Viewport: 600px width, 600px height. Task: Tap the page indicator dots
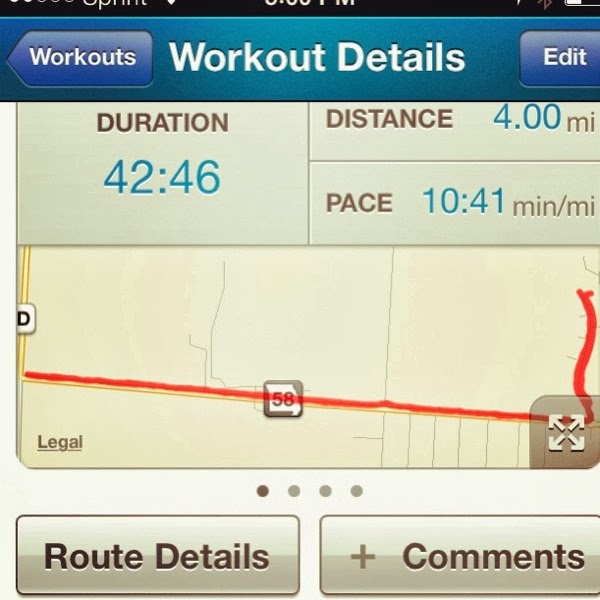click(309, 491)
